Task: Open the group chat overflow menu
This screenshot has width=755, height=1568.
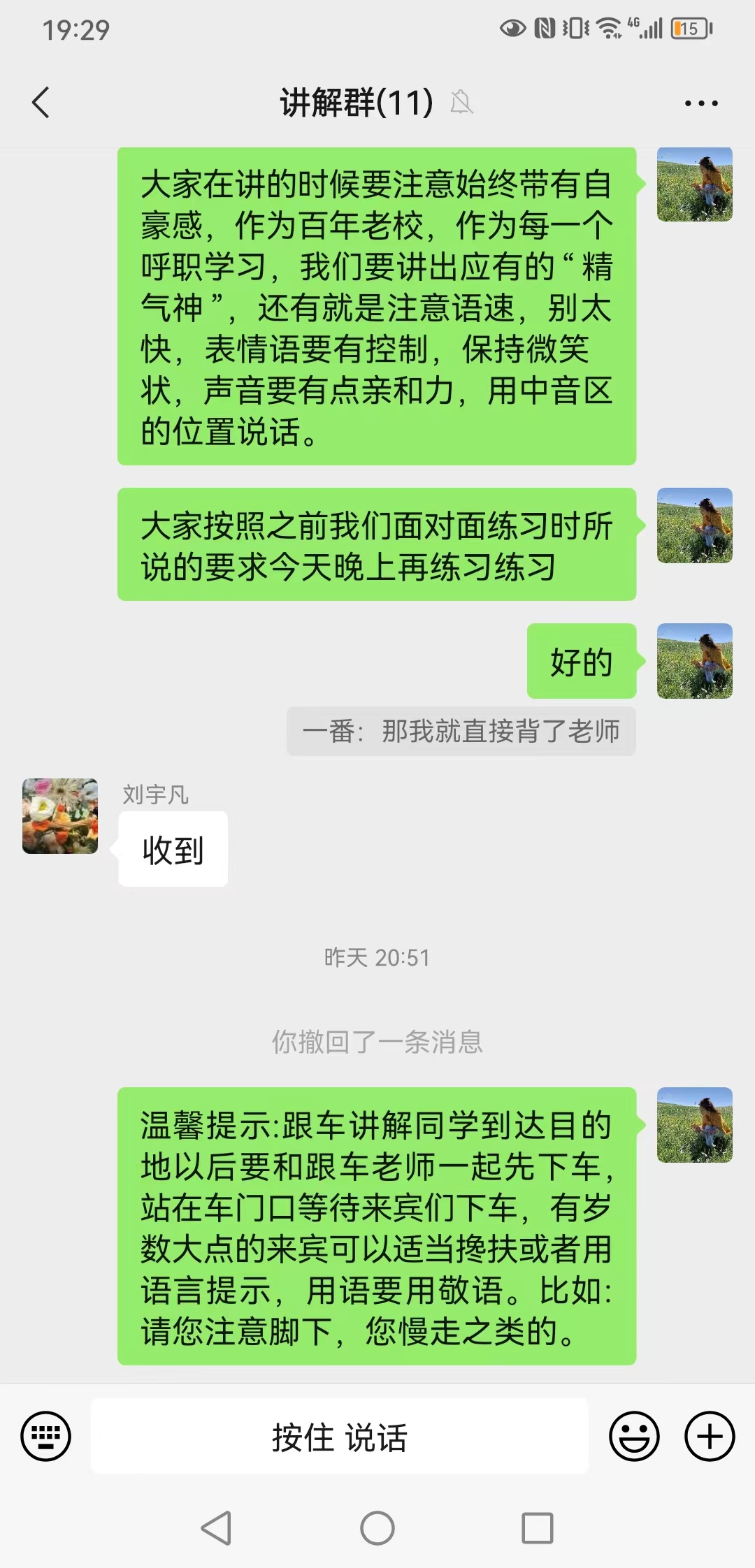Action: (700, 103)
